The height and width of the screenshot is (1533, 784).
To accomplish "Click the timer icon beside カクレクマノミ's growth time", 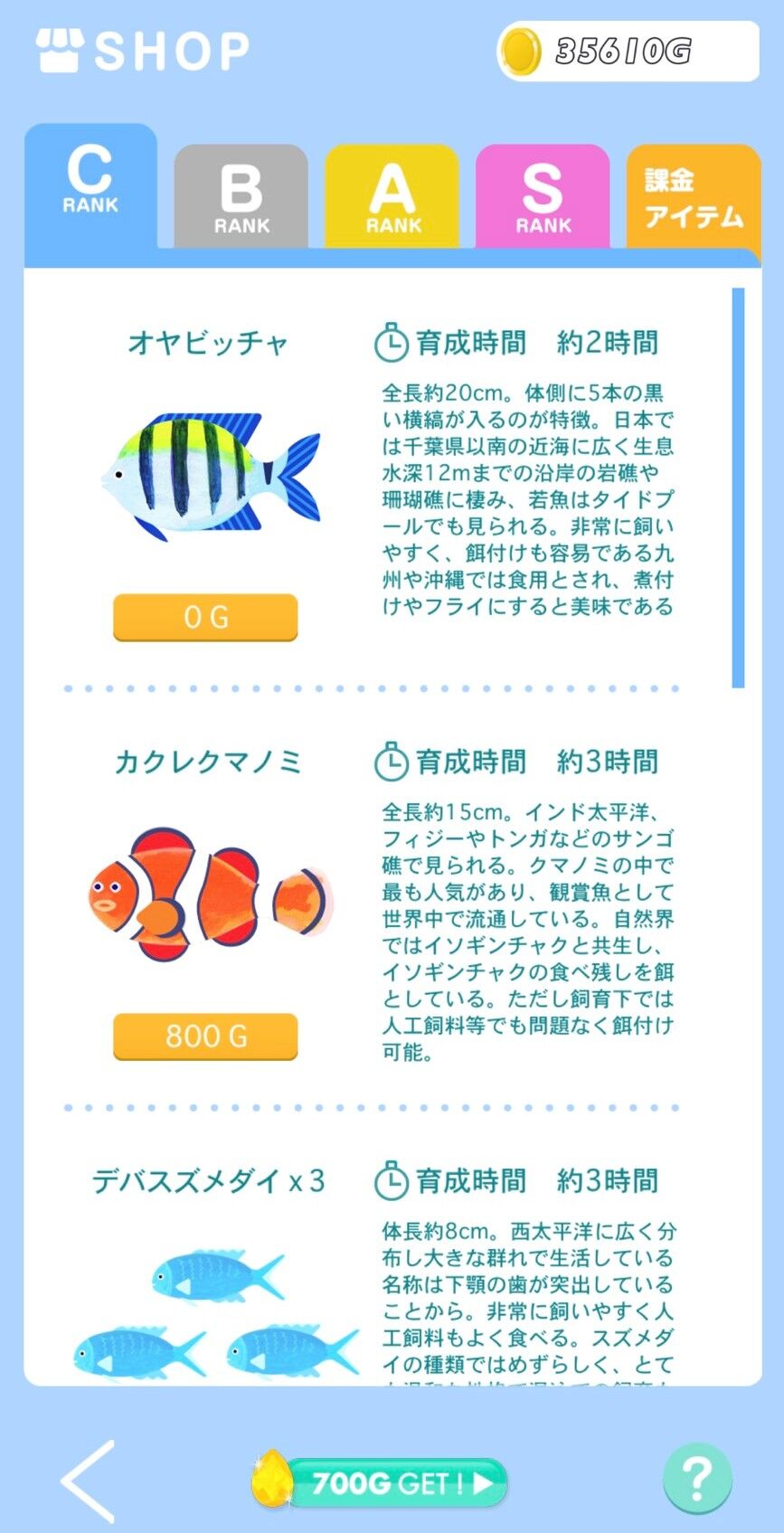I will (x=391, y=762).
